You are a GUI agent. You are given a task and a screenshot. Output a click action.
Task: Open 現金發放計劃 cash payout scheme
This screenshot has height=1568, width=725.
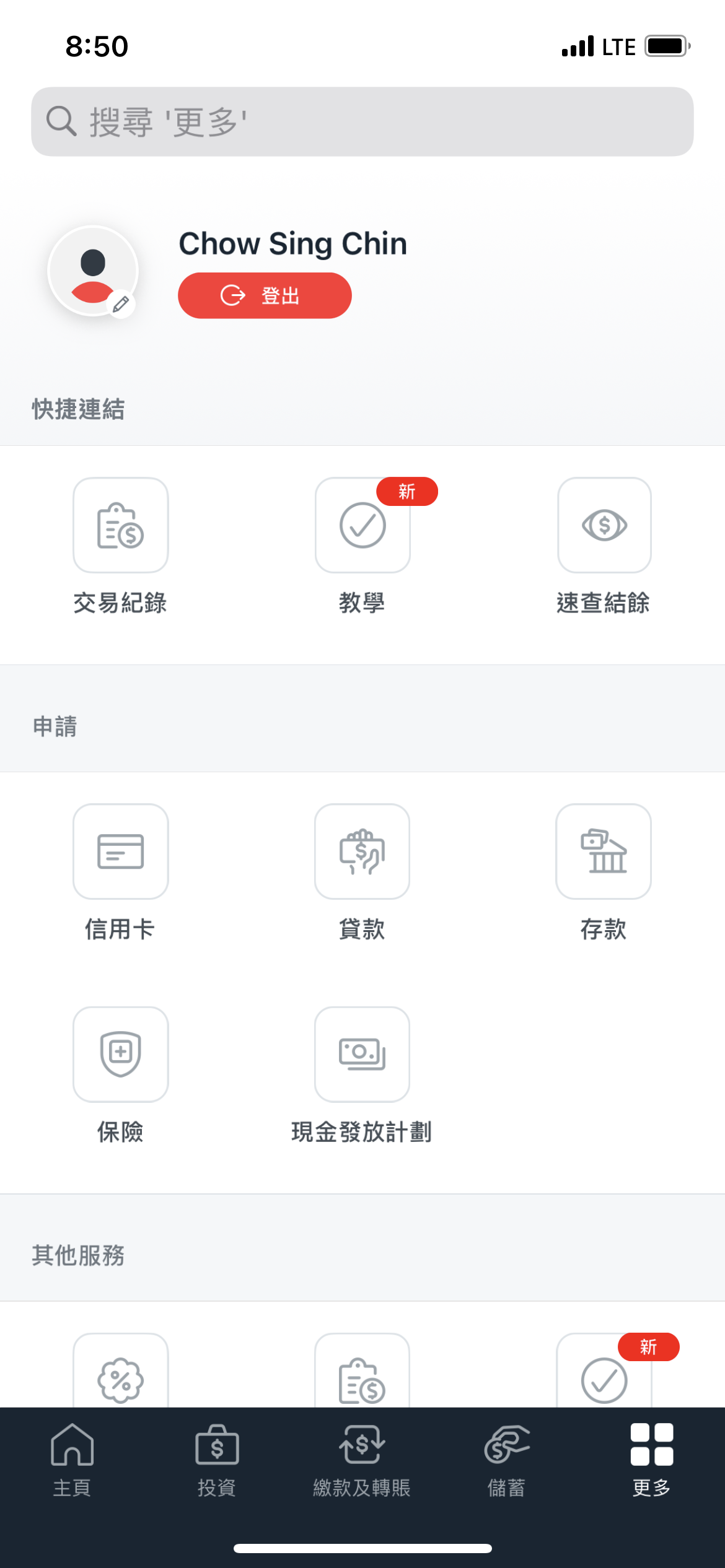362,1055
